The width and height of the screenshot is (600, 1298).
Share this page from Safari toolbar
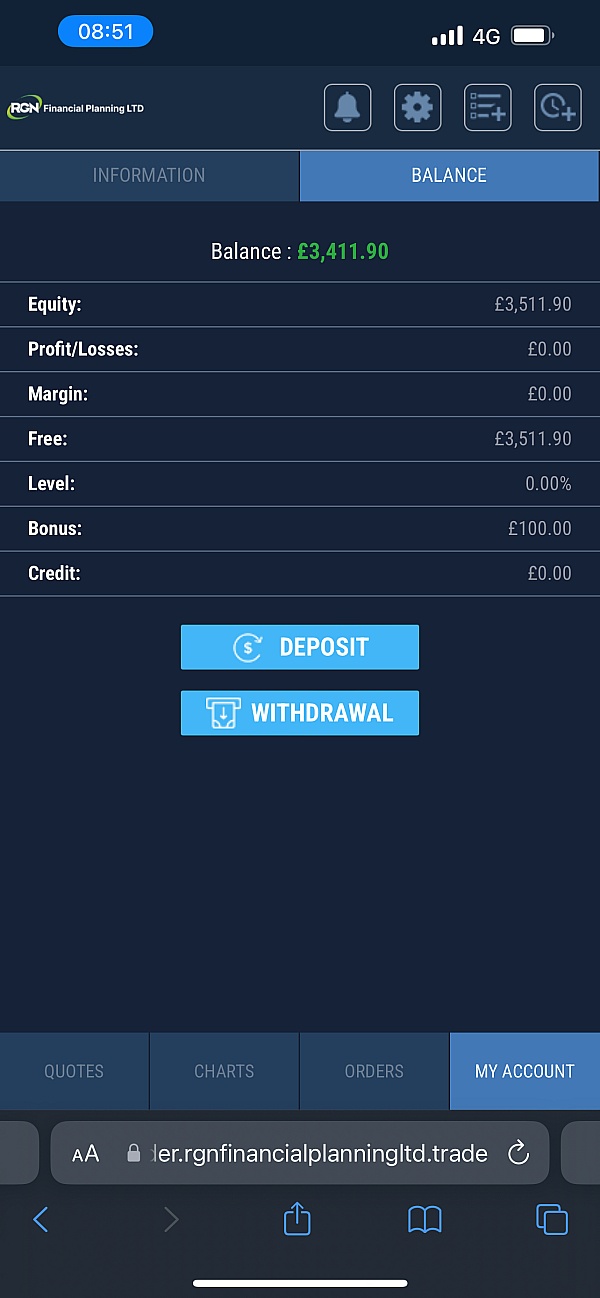[x=297, y=1217]
